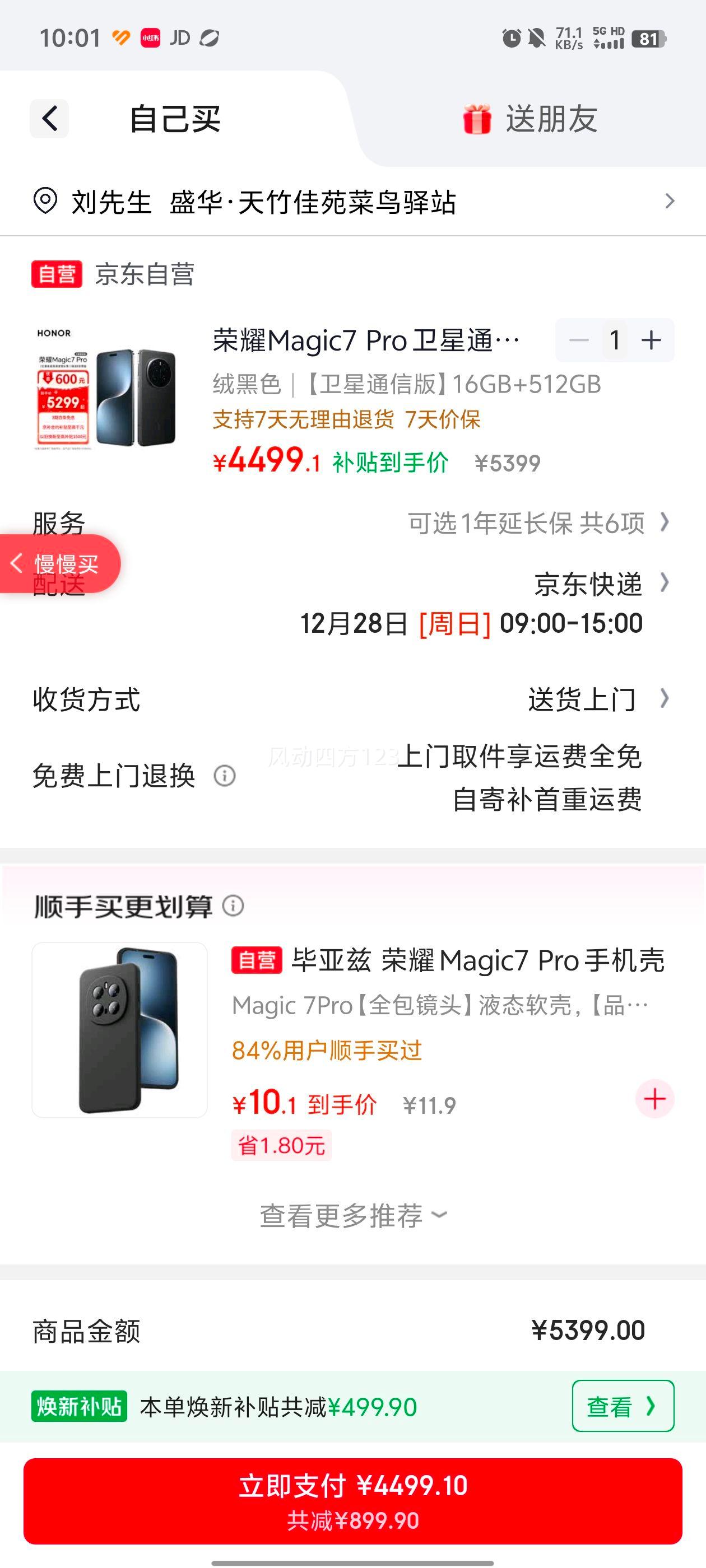The width and height of the screenshot is (706, 1568).
Task: Increase phone quantity with plus stepper
Action: (x=650, y=341)
